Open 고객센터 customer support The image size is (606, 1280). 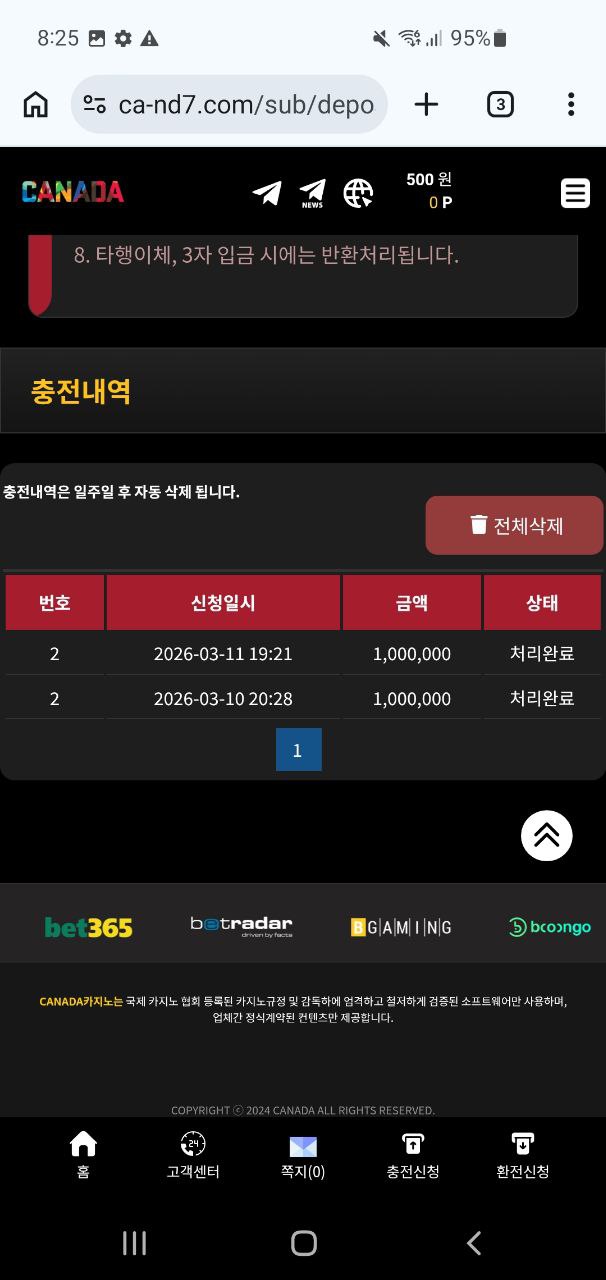[193, 1155]
